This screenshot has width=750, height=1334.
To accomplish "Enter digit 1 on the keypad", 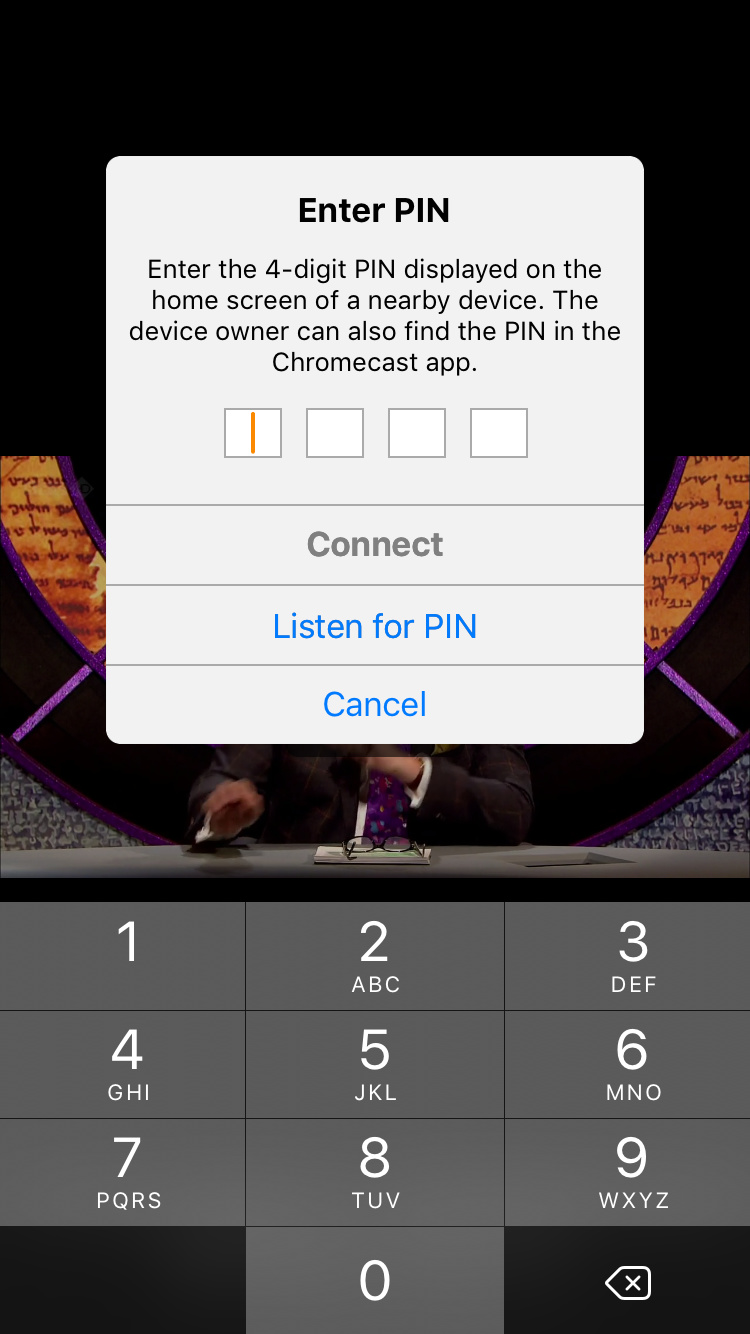I will tap(123, 956).
